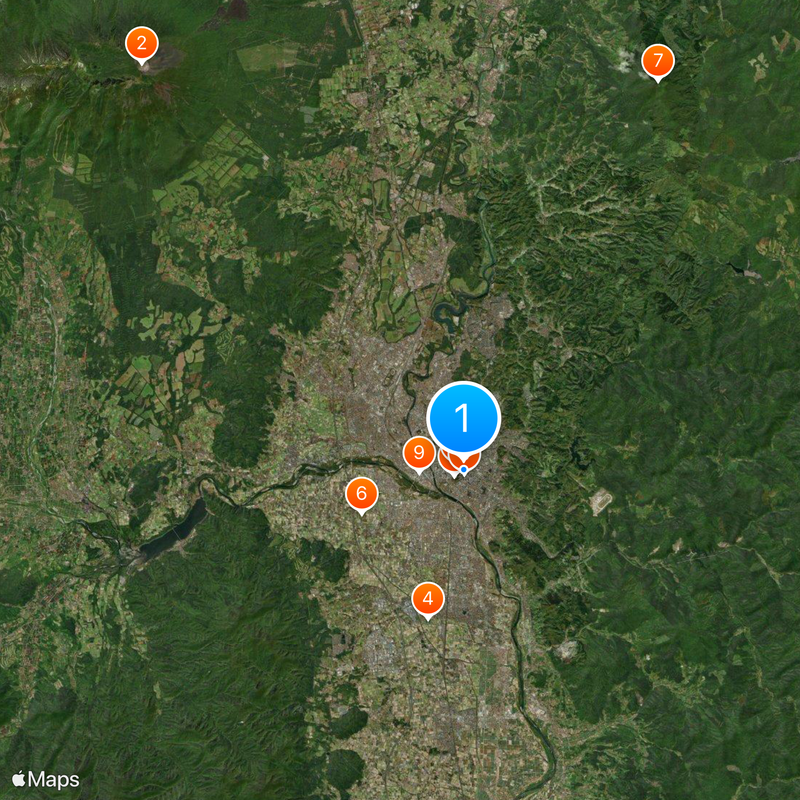Select the orange map pin numbered 2

[142, 44]
